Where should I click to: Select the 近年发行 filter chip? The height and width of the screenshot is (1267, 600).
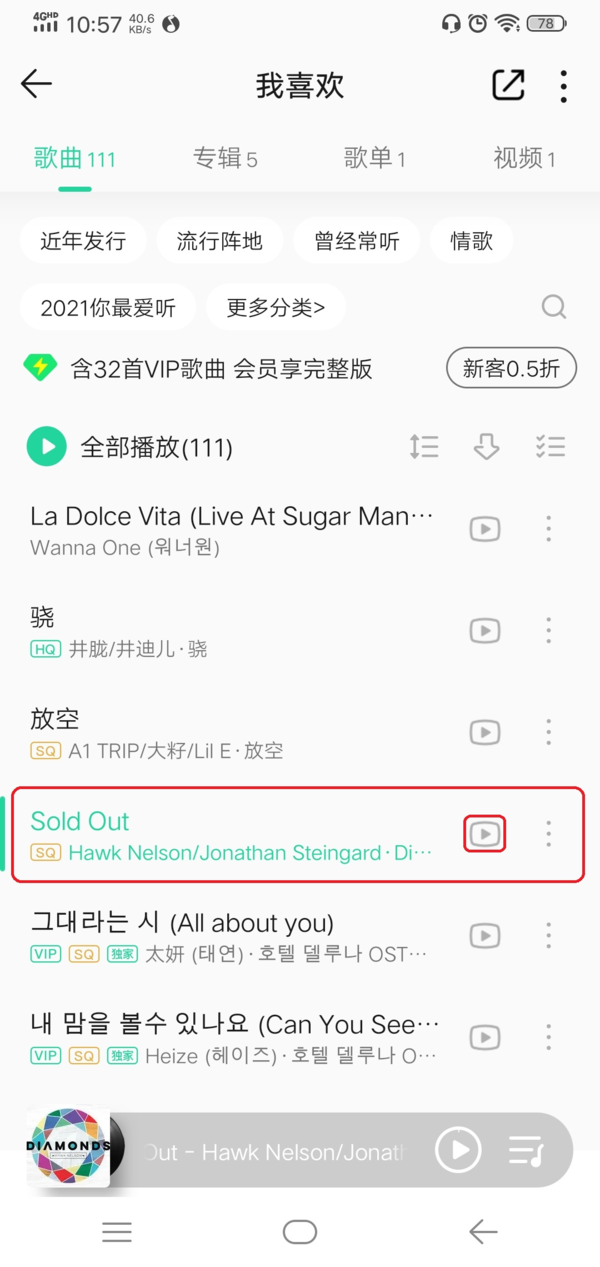click(83, 241)
